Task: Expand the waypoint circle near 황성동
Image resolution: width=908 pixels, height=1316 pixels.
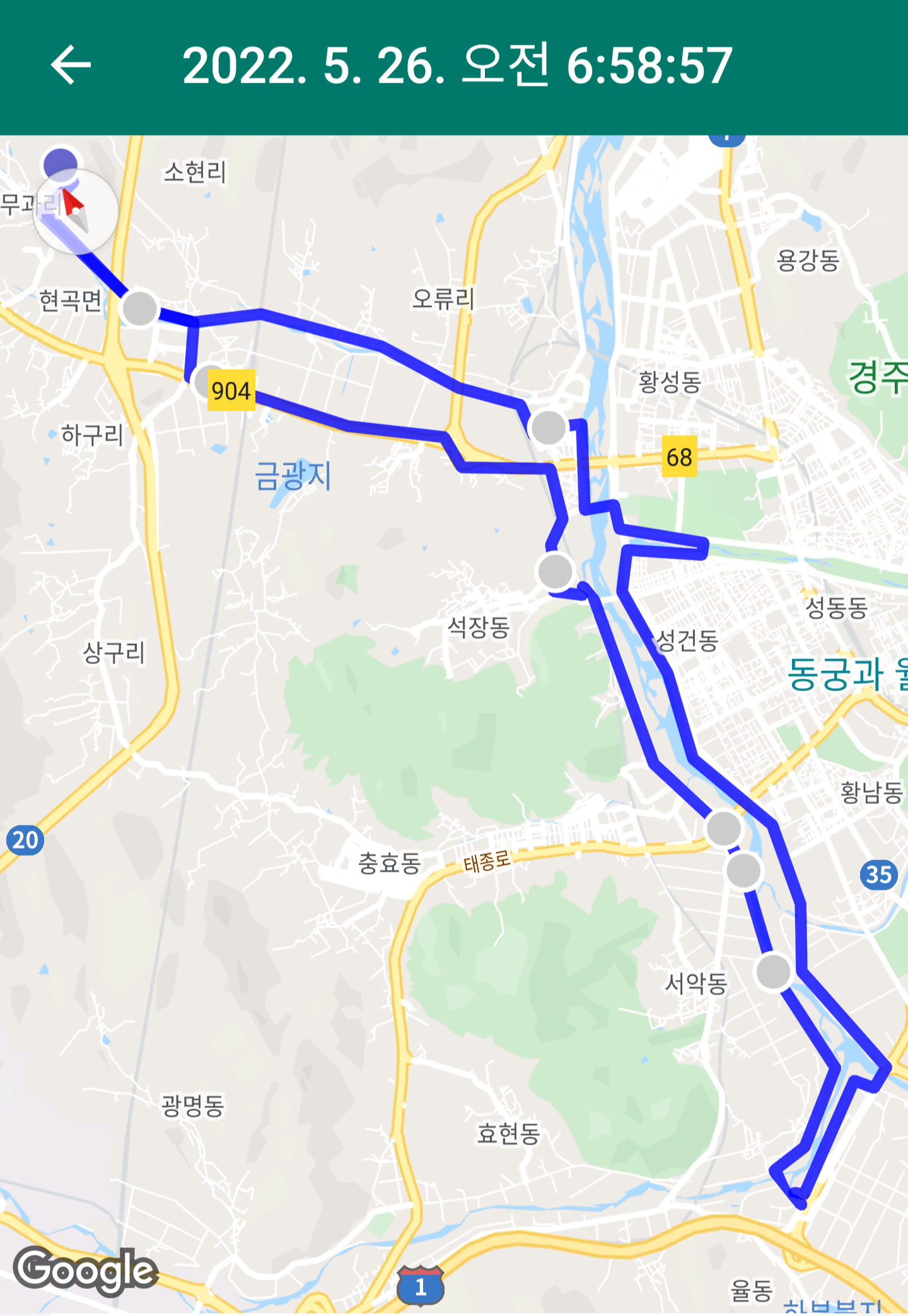Action: click(x=548, y=427)
